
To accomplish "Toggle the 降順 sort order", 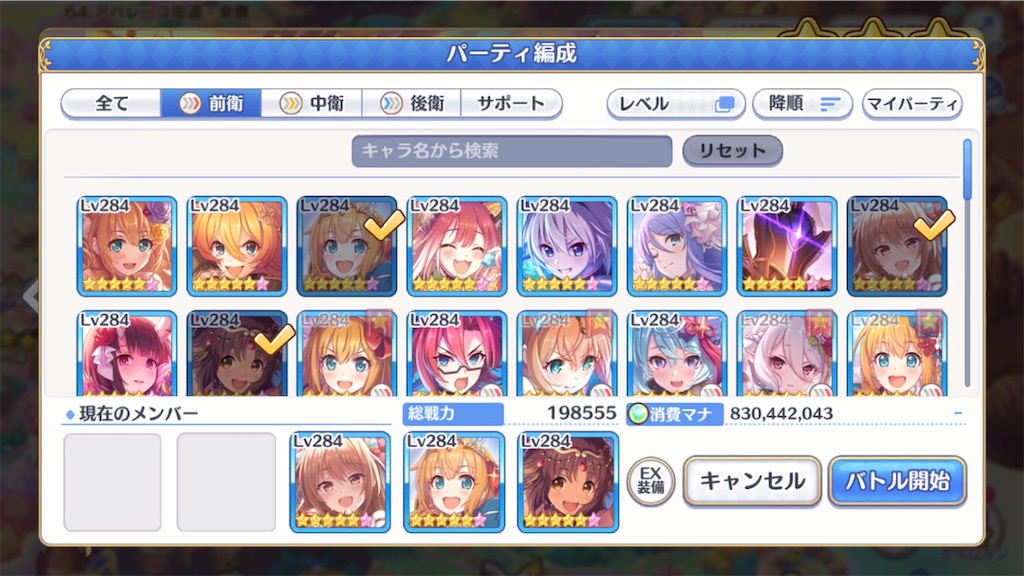I will point(803,104).
